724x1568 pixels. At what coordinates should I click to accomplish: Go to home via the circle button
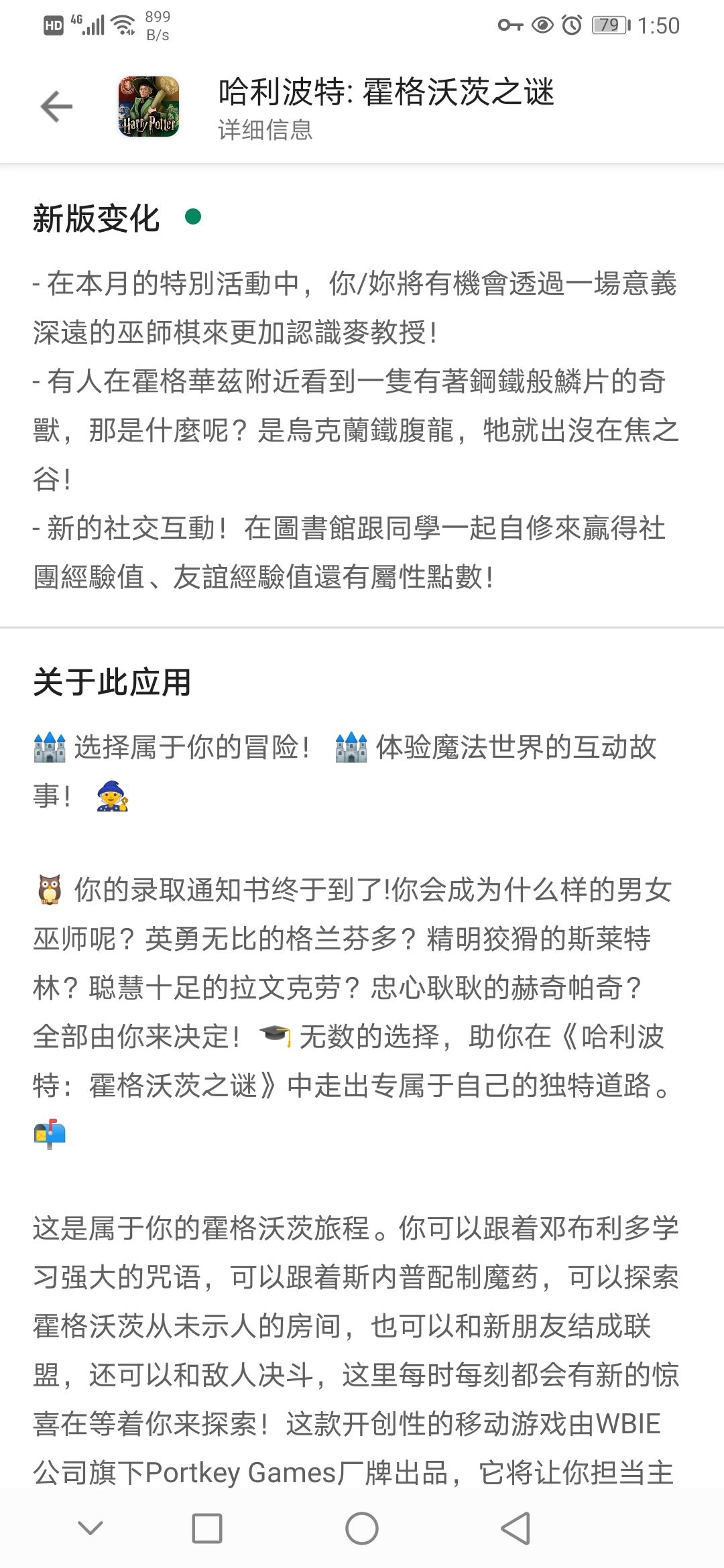pos(362,1528)
